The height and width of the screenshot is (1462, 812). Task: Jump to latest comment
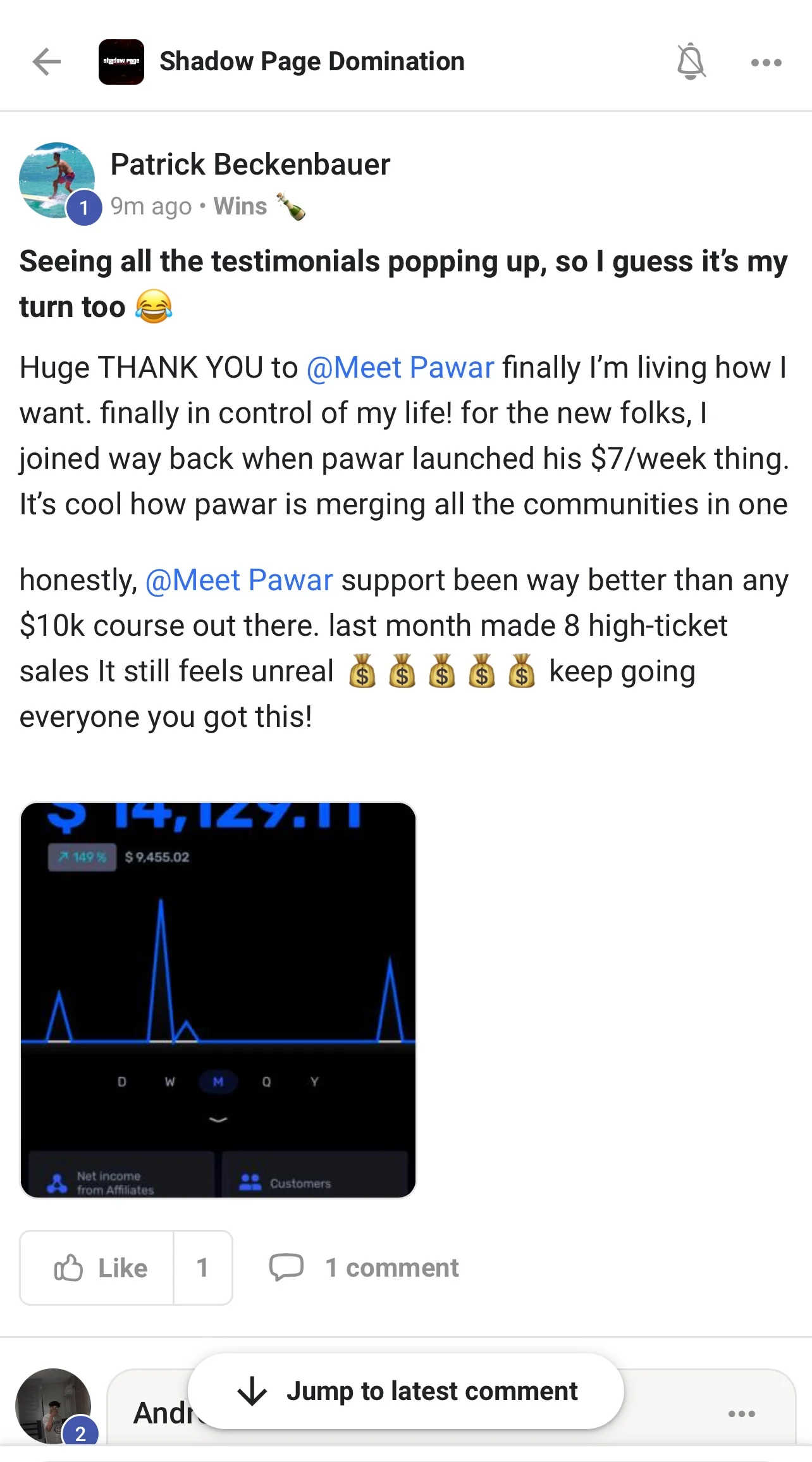pyautogui.click(x=406, y=1391)
